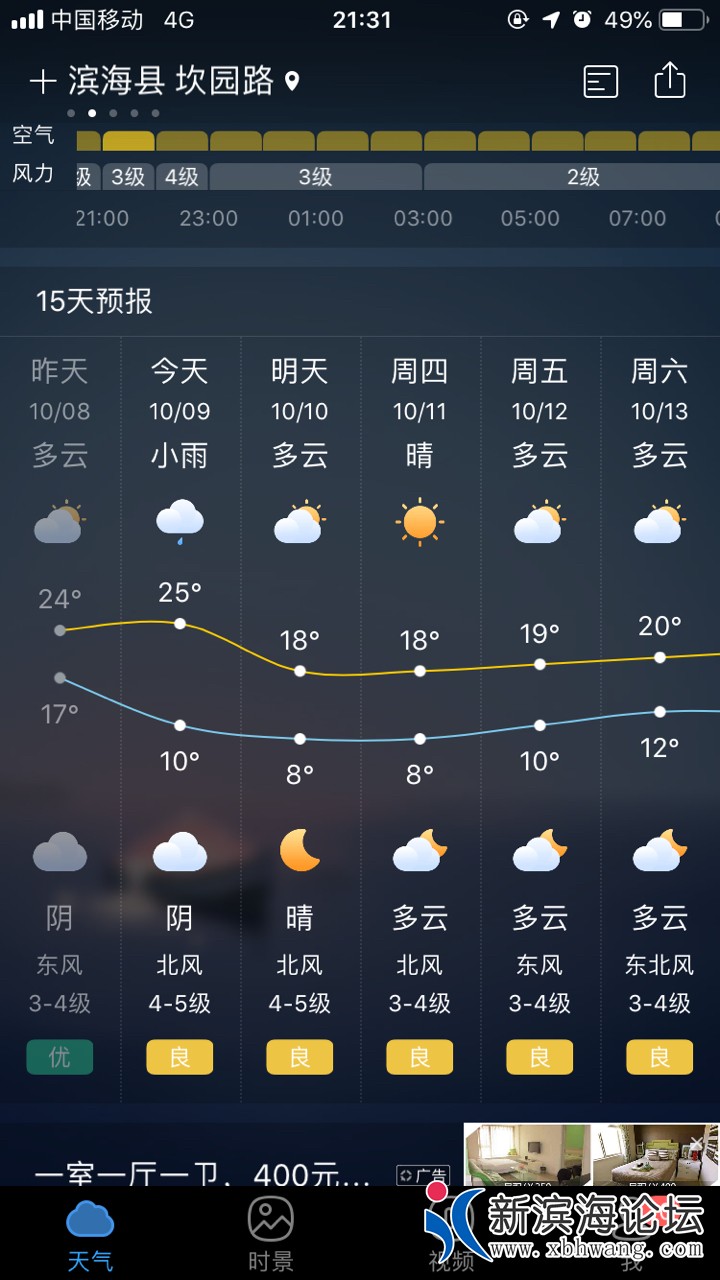Open the share icon at top right
The height and width of the screenshot is (1280, 720).
(669, 81)
